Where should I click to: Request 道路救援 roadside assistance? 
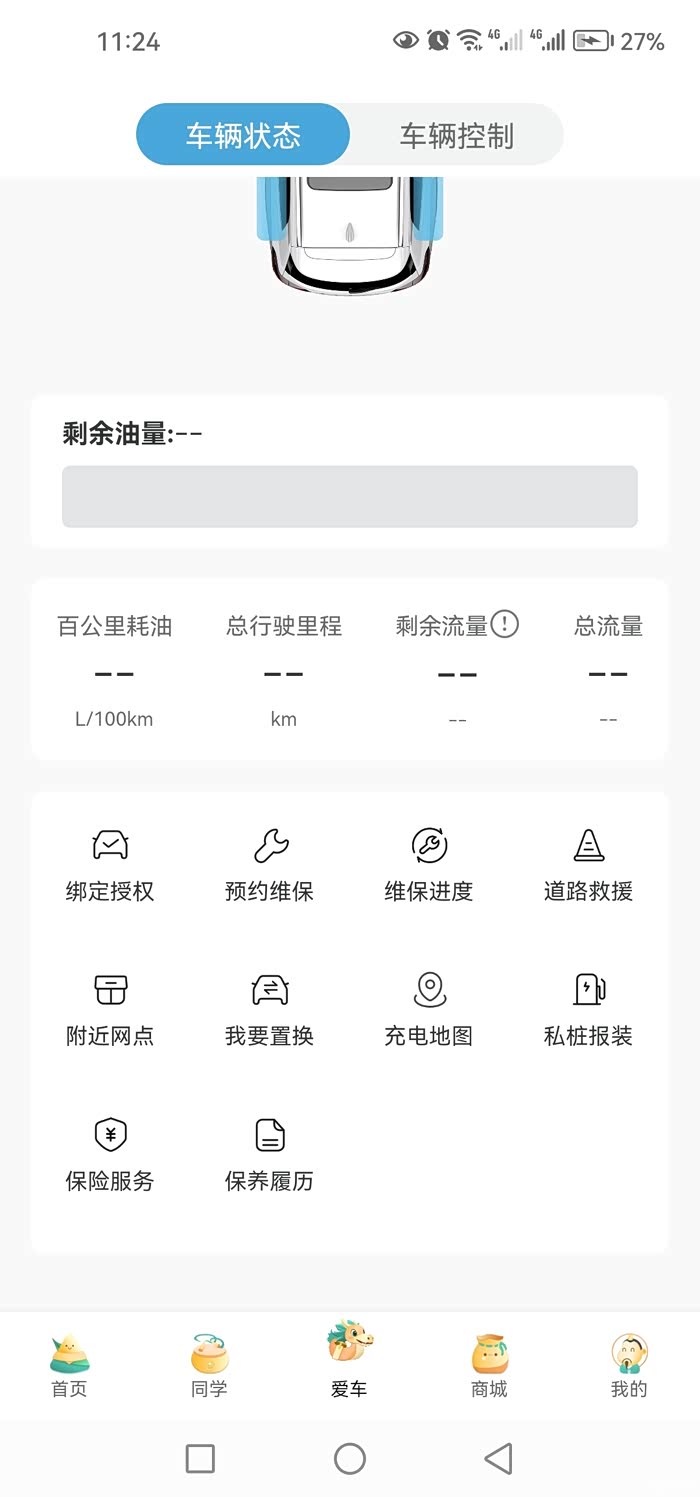[x=589, y=866]
